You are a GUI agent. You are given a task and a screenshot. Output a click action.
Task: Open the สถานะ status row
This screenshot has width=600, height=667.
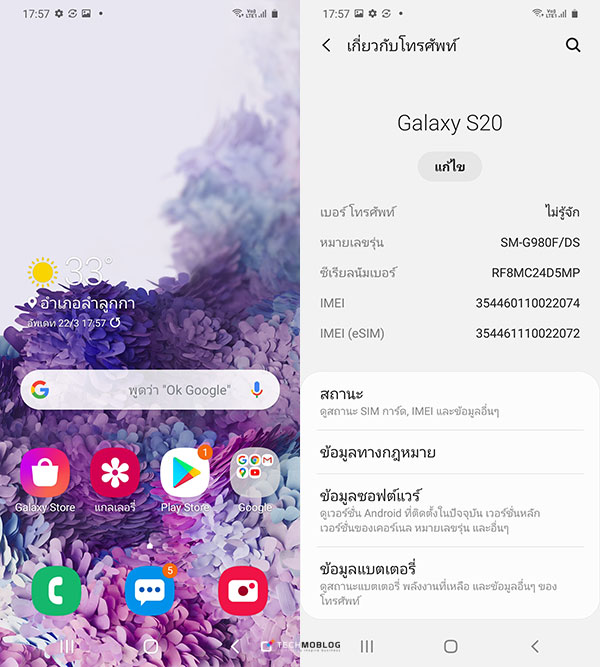450,401
